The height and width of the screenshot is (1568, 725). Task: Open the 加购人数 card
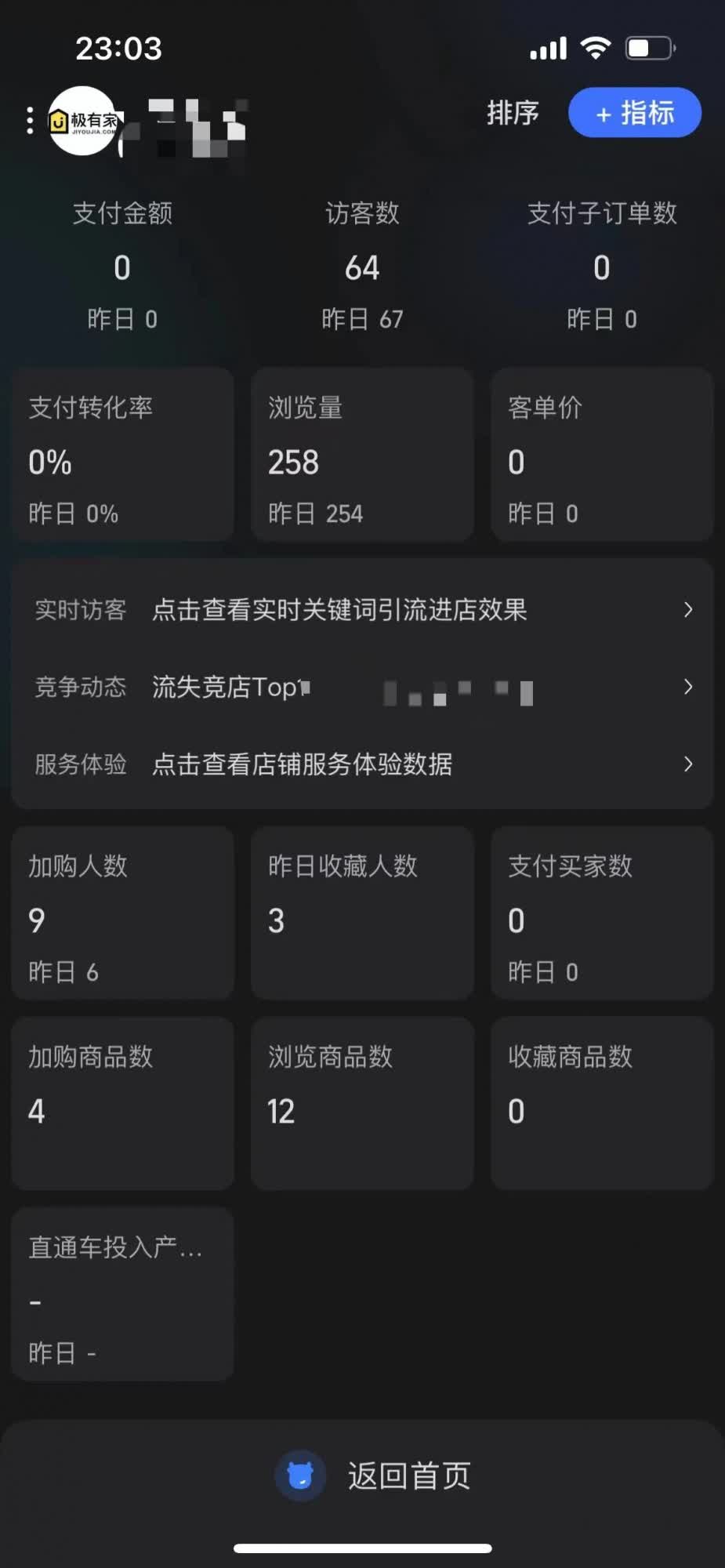122,913
